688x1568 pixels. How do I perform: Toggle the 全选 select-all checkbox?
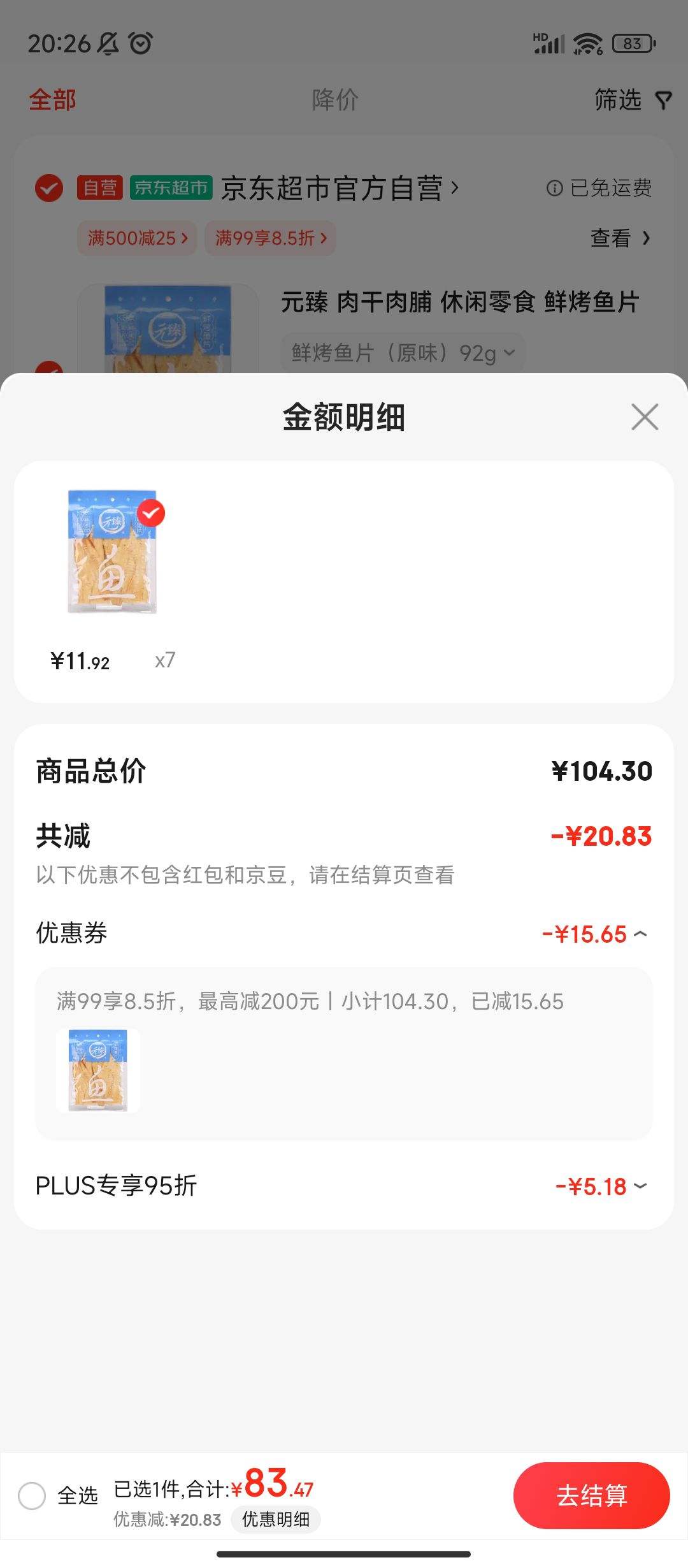[x=32, y=1495]
